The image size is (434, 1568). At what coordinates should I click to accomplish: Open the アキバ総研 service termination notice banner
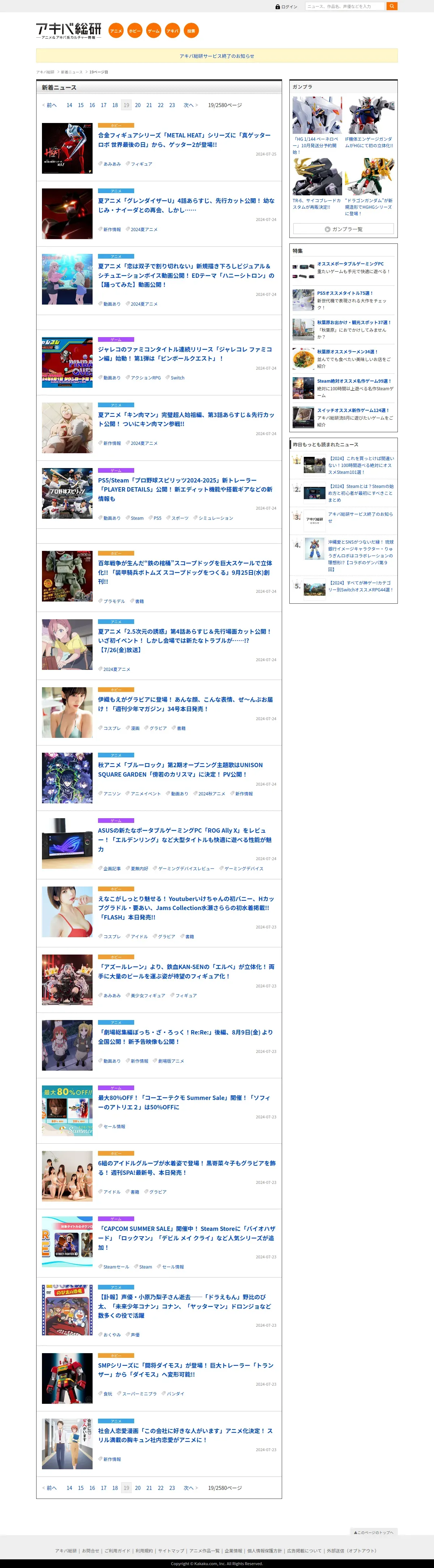click(x=217, y=56)
